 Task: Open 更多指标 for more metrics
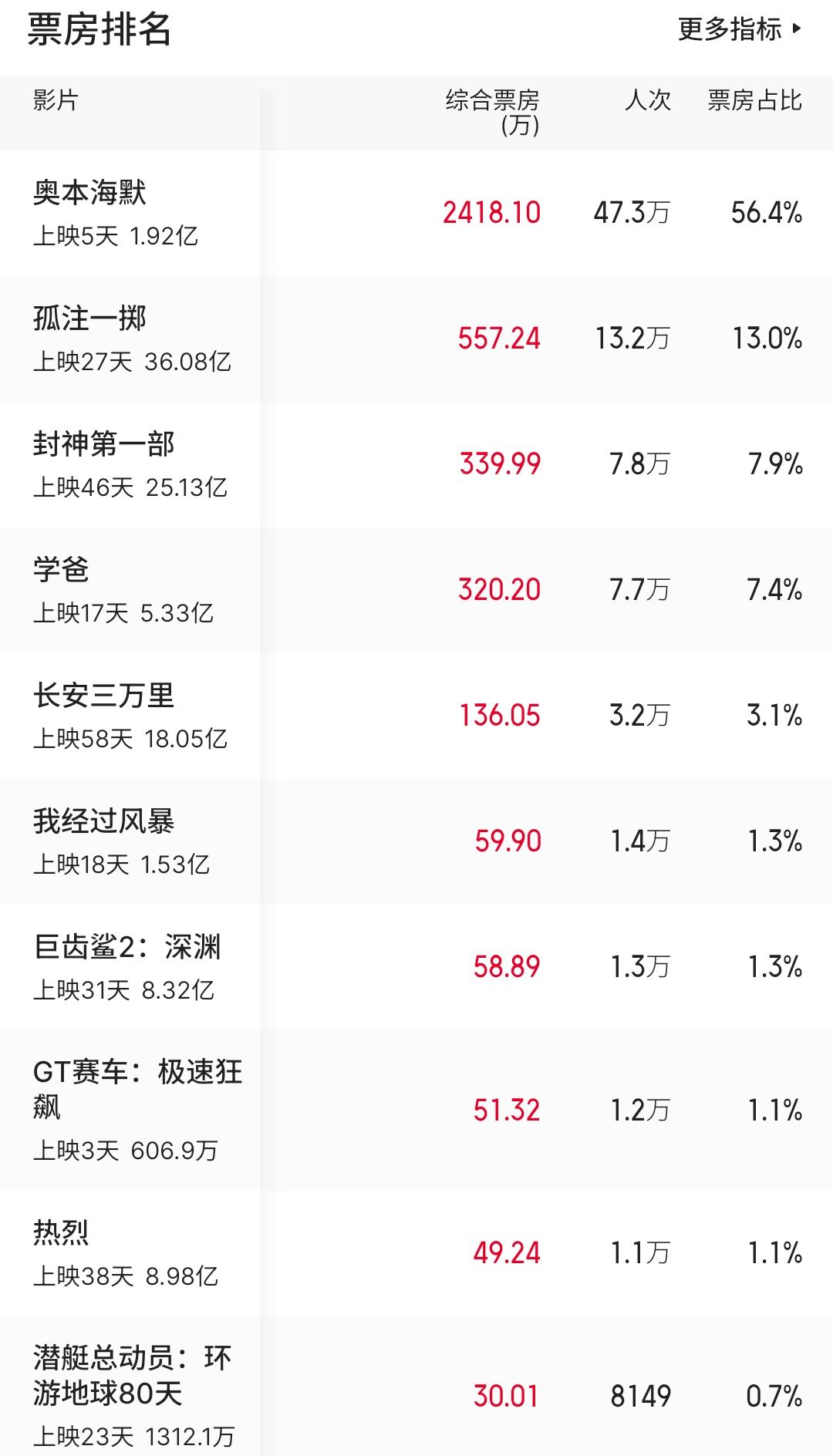pos(740,29)
